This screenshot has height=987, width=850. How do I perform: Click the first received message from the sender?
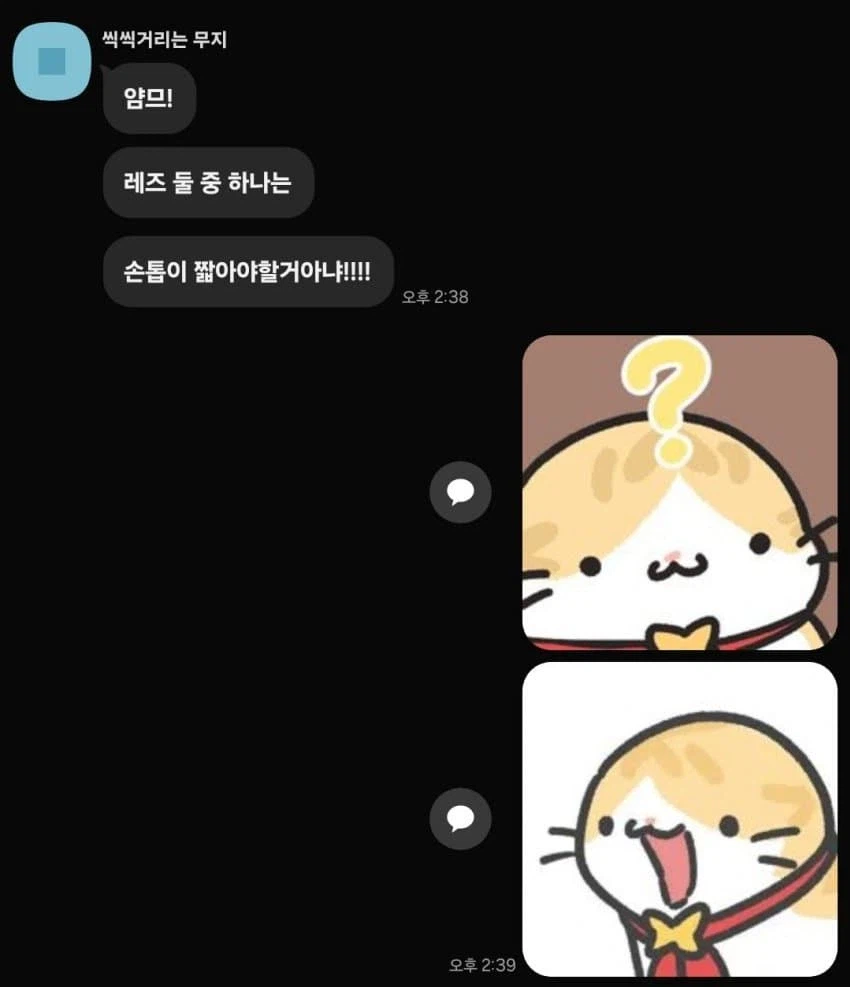coord(149,98)
